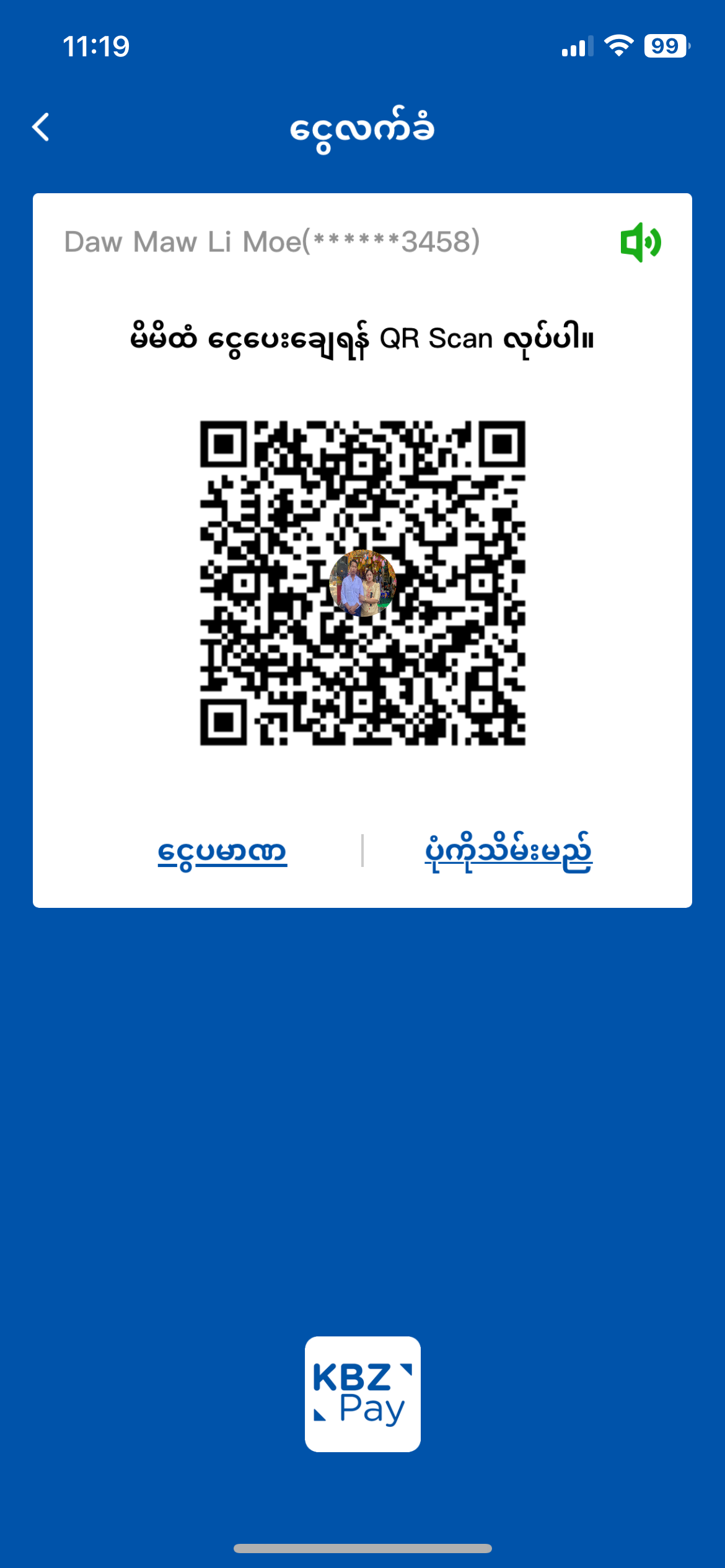Go back from the receive money screen
The image size is (725, 1568).
click(41, 128)
